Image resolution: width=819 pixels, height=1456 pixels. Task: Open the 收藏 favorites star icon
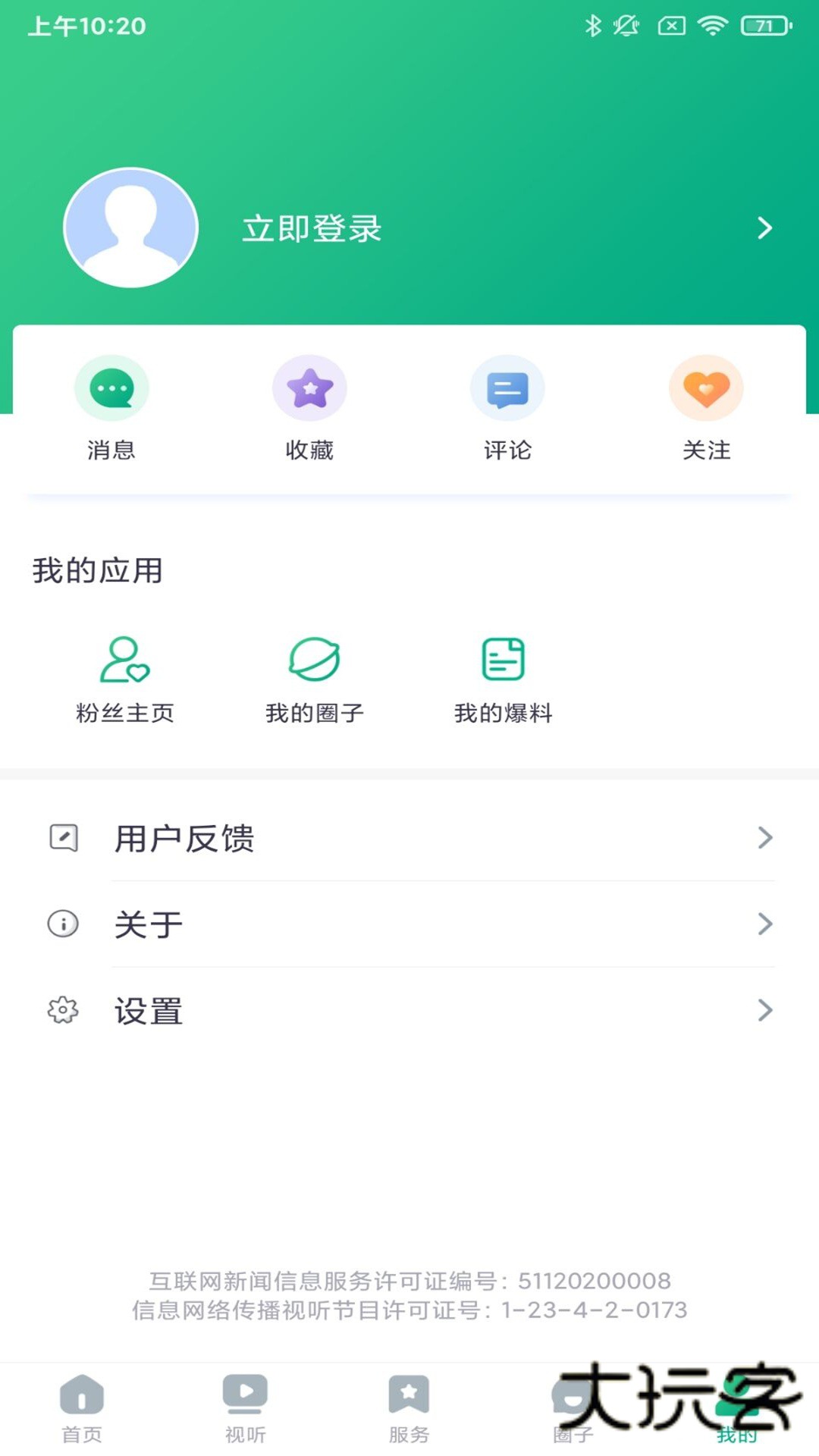click(309, 388)
